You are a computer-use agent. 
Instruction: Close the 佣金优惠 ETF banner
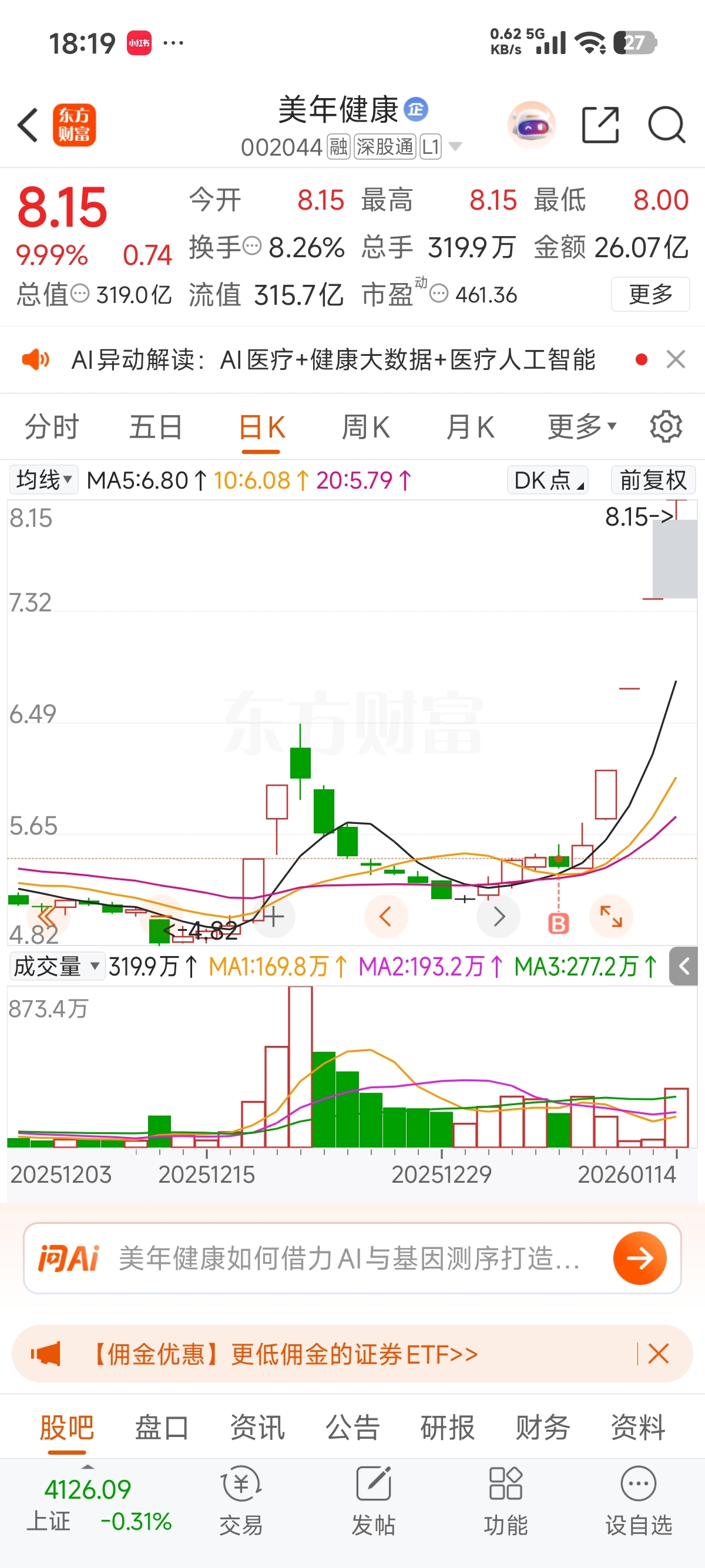tap(659, 1354)
